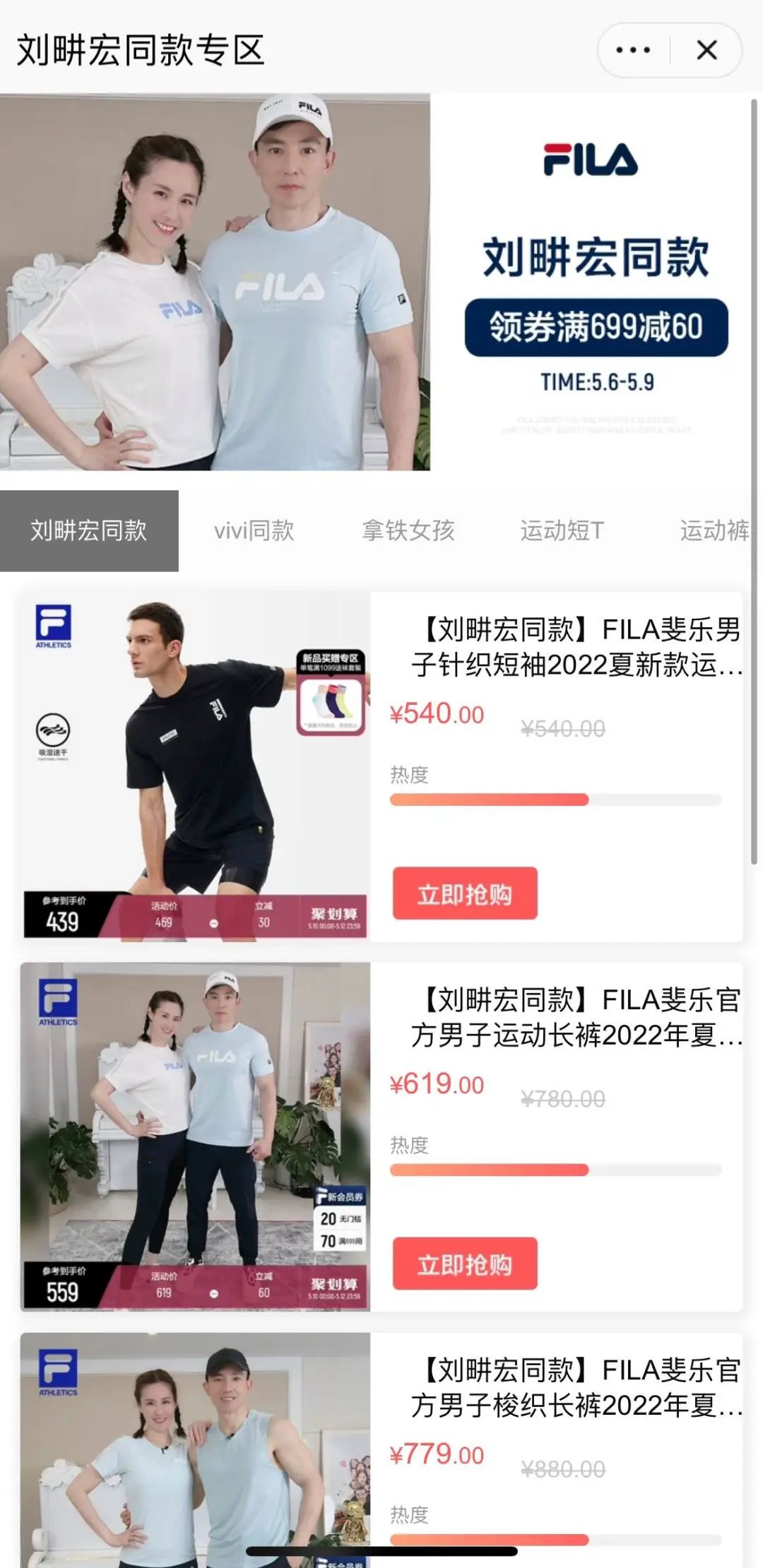Switch to the 运动裤 tab
The image size is (763, 1568).
click(x=714, y=530)
